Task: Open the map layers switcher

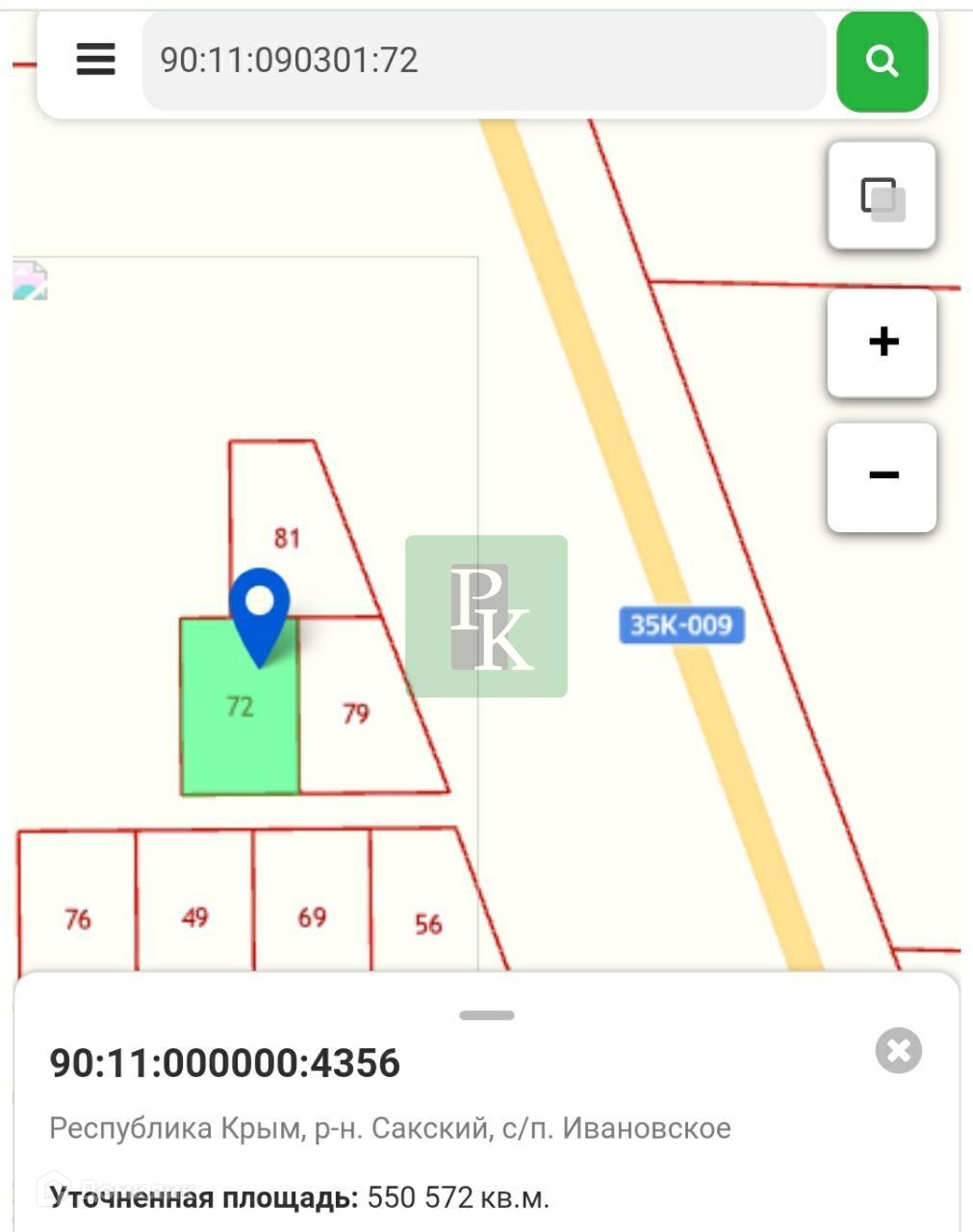Action: click(x=882, y=196)
